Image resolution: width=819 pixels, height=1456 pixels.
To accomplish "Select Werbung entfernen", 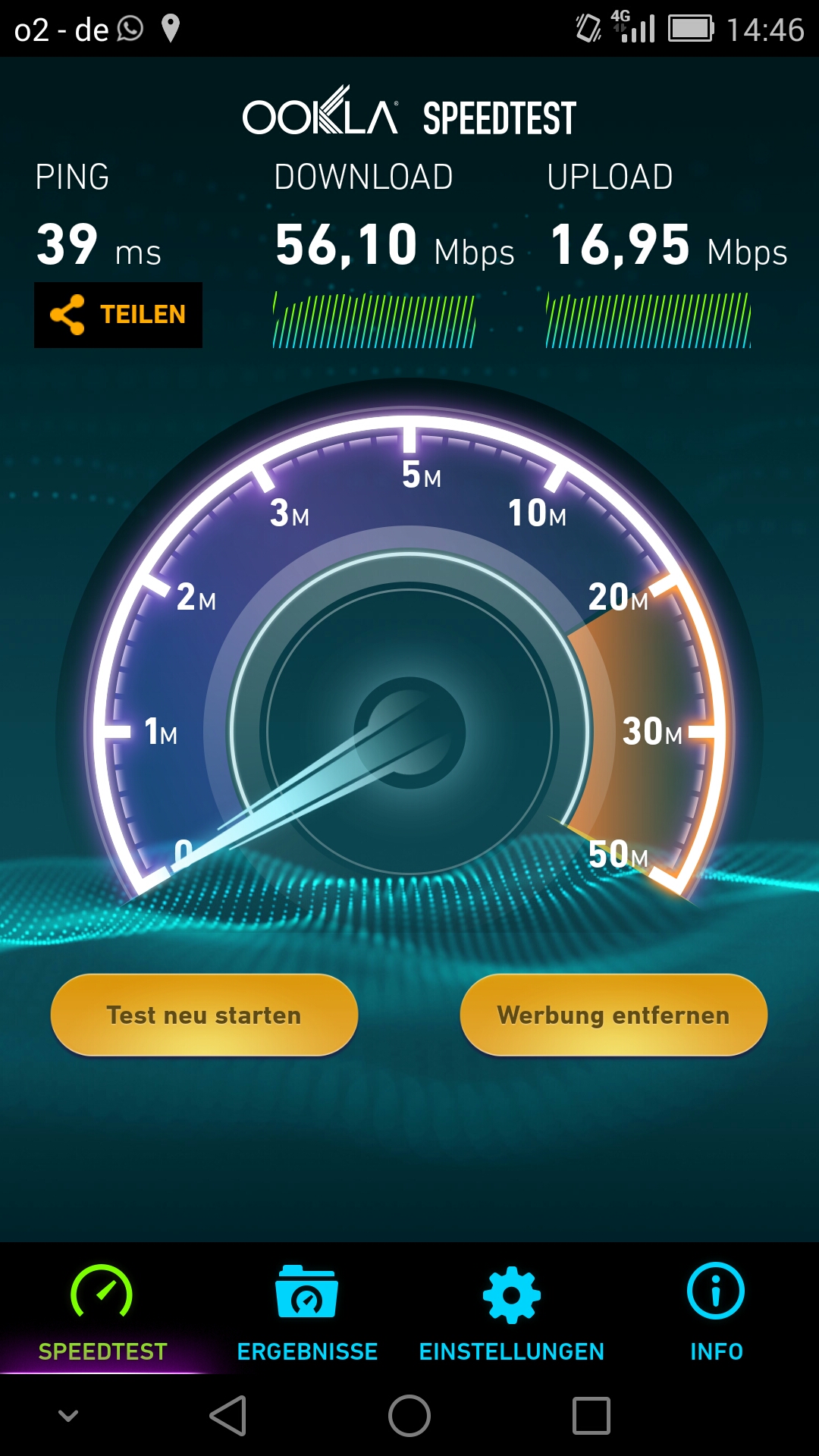I will pyautogui.click(x=613, y=1015).
